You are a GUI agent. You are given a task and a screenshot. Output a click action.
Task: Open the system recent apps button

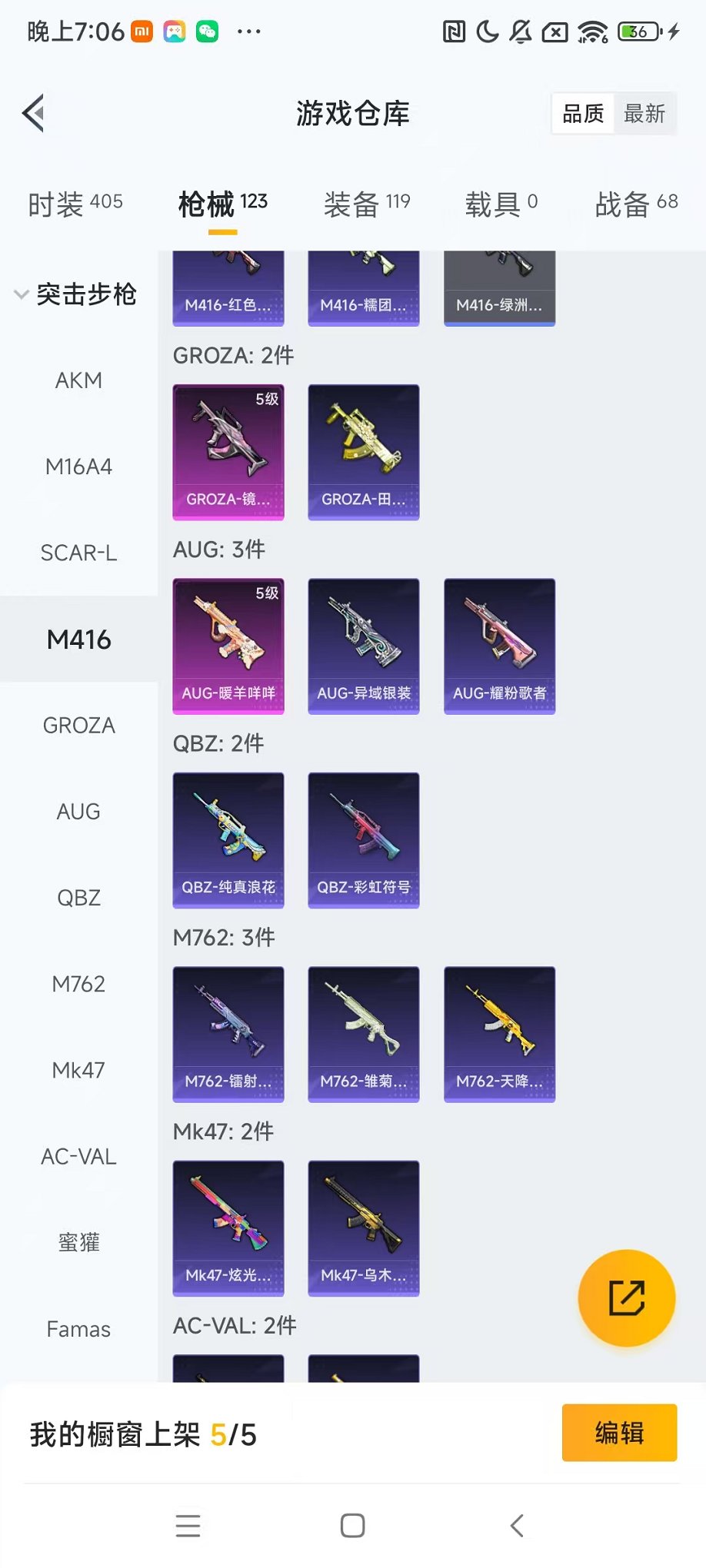coord(188,1526)
